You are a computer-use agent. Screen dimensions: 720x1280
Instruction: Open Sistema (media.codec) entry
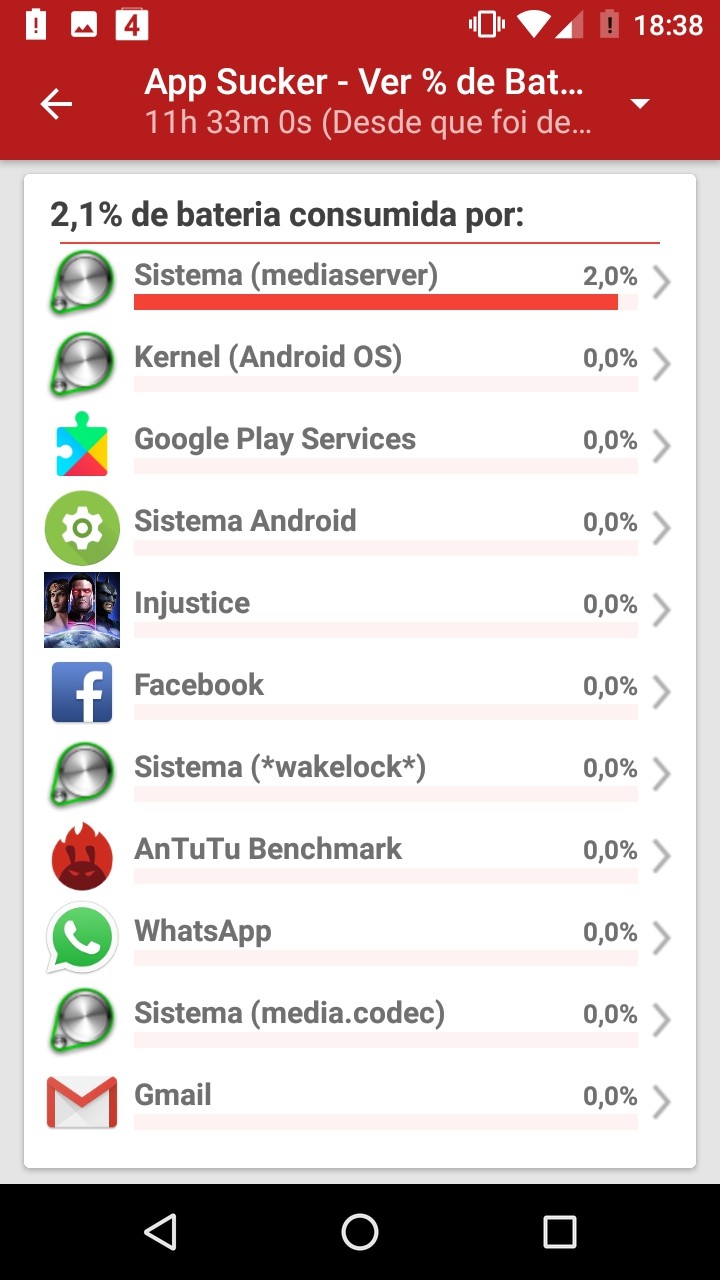point(360,1021)
